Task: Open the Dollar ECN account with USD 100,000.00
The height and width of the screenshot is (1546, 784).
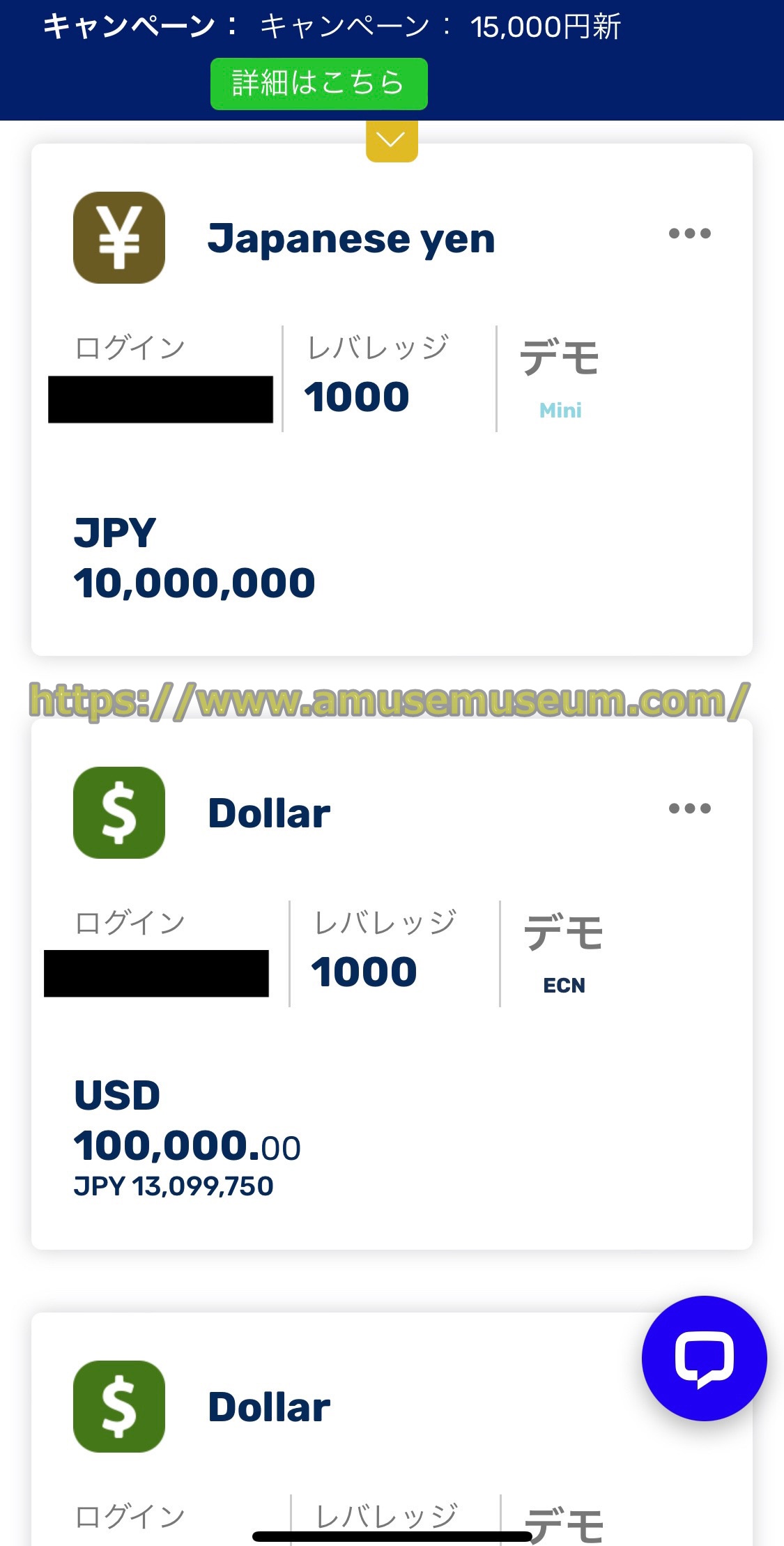Action: [392, 984]
